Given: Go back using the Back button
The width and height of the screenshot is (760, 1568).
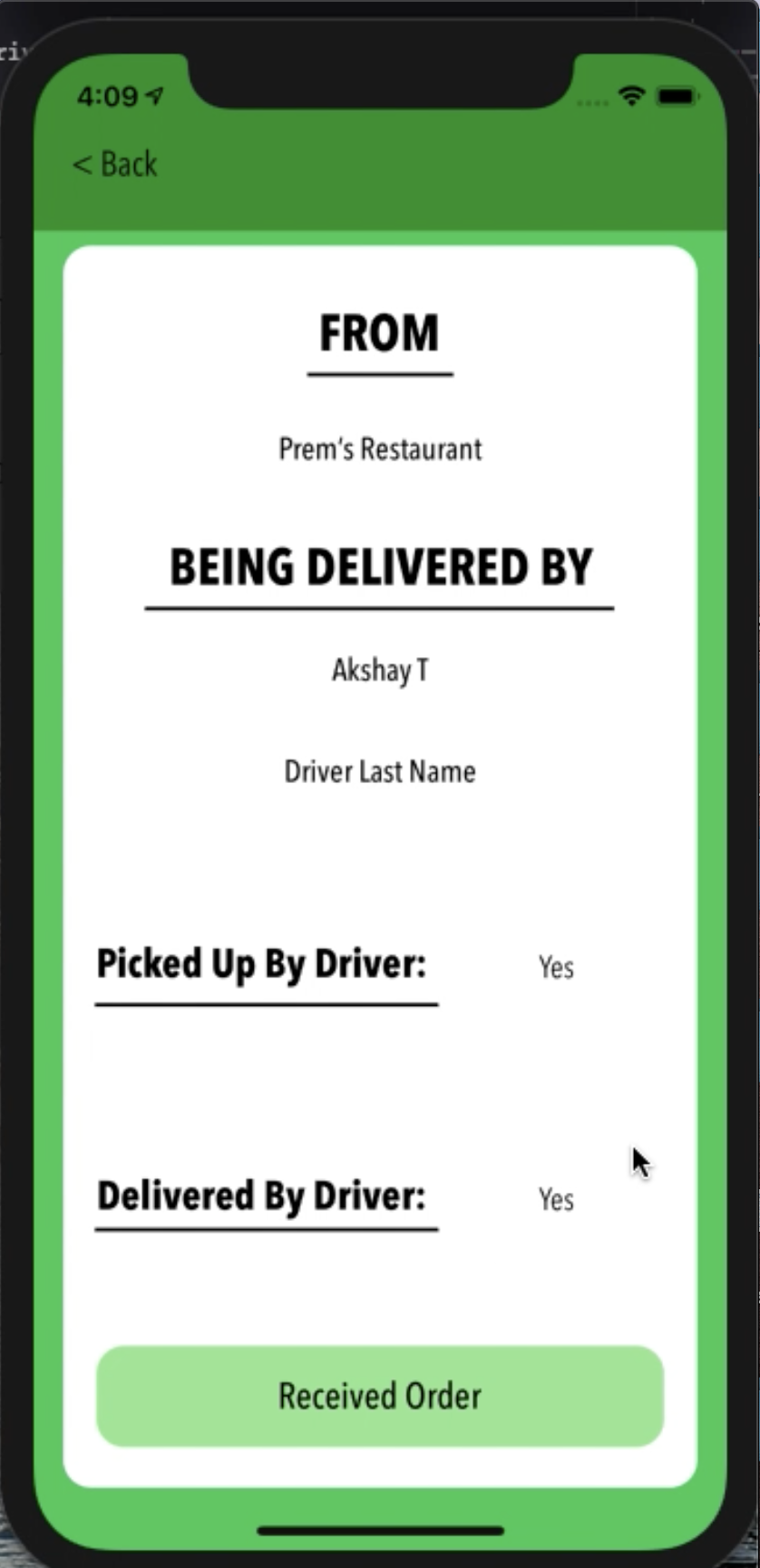Looking at the screenshot, I should tap(115, 164).
